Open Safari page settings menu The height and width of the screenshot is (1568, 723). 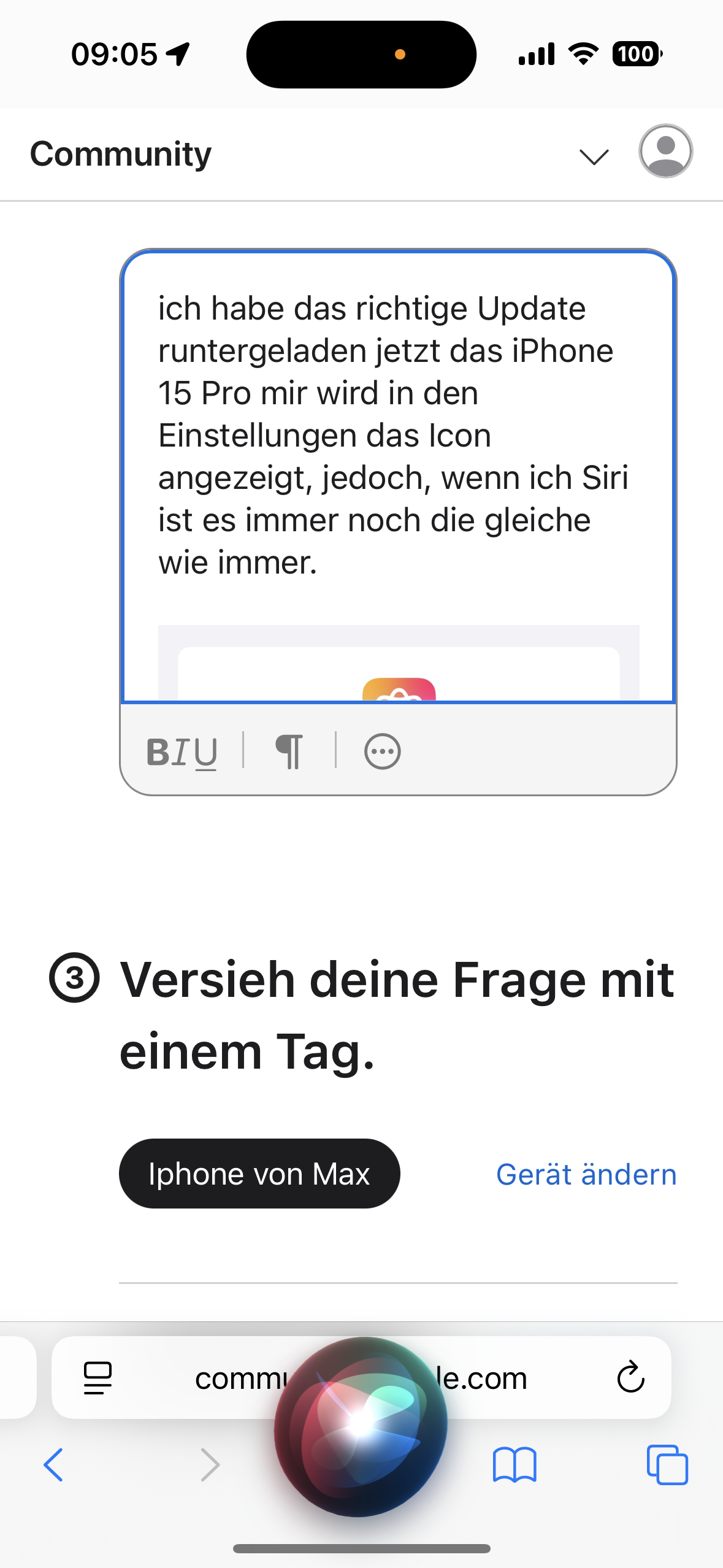(x=98, y=1378)
